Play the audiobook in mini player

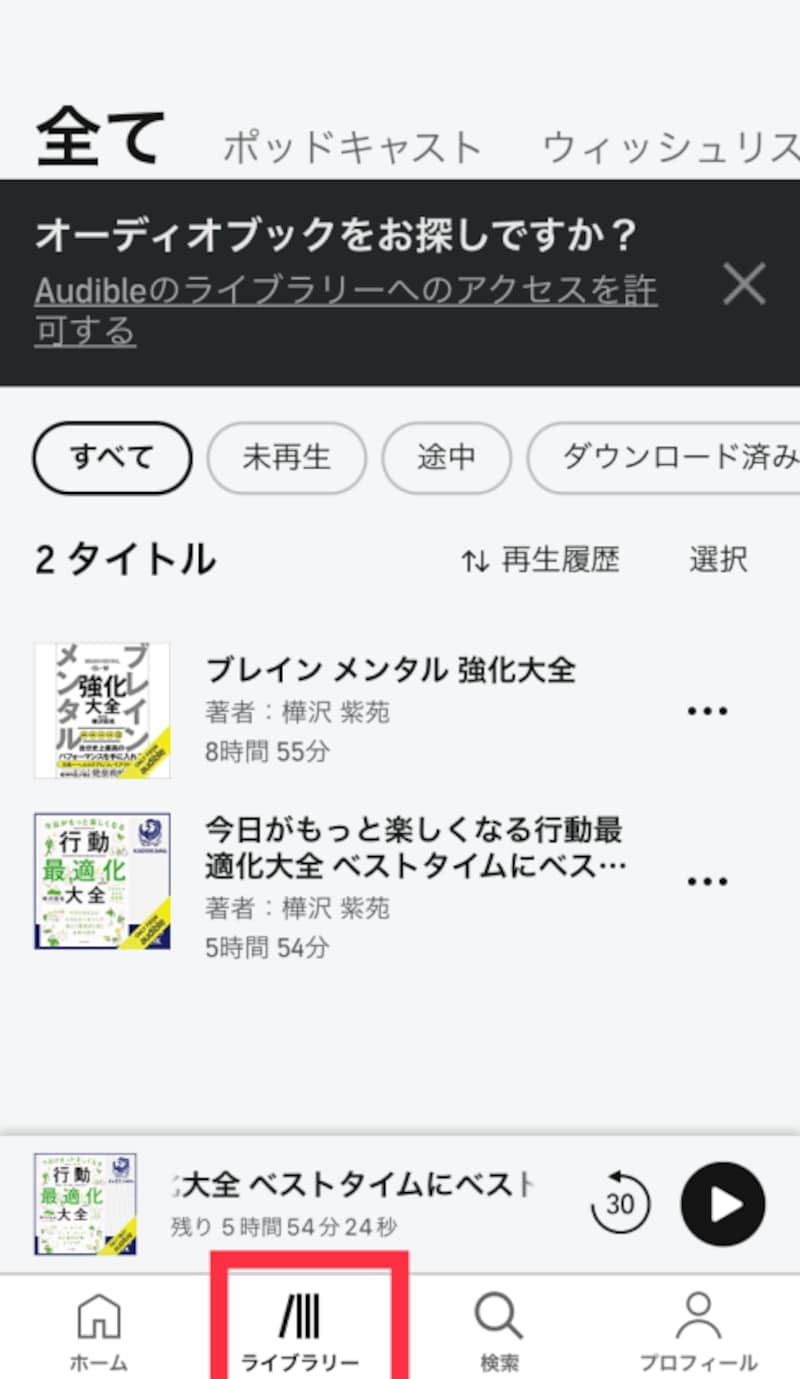[x=722, y=1204]
